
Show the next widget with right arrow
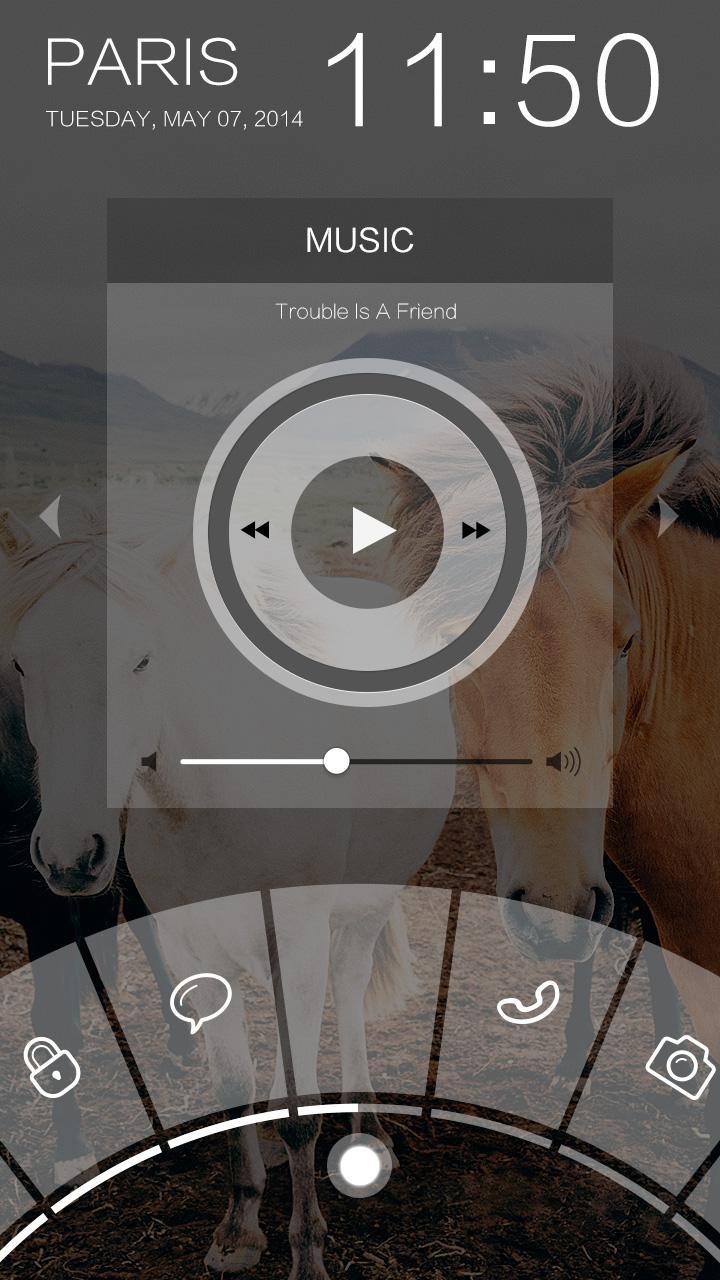click(x=667, y=517)
